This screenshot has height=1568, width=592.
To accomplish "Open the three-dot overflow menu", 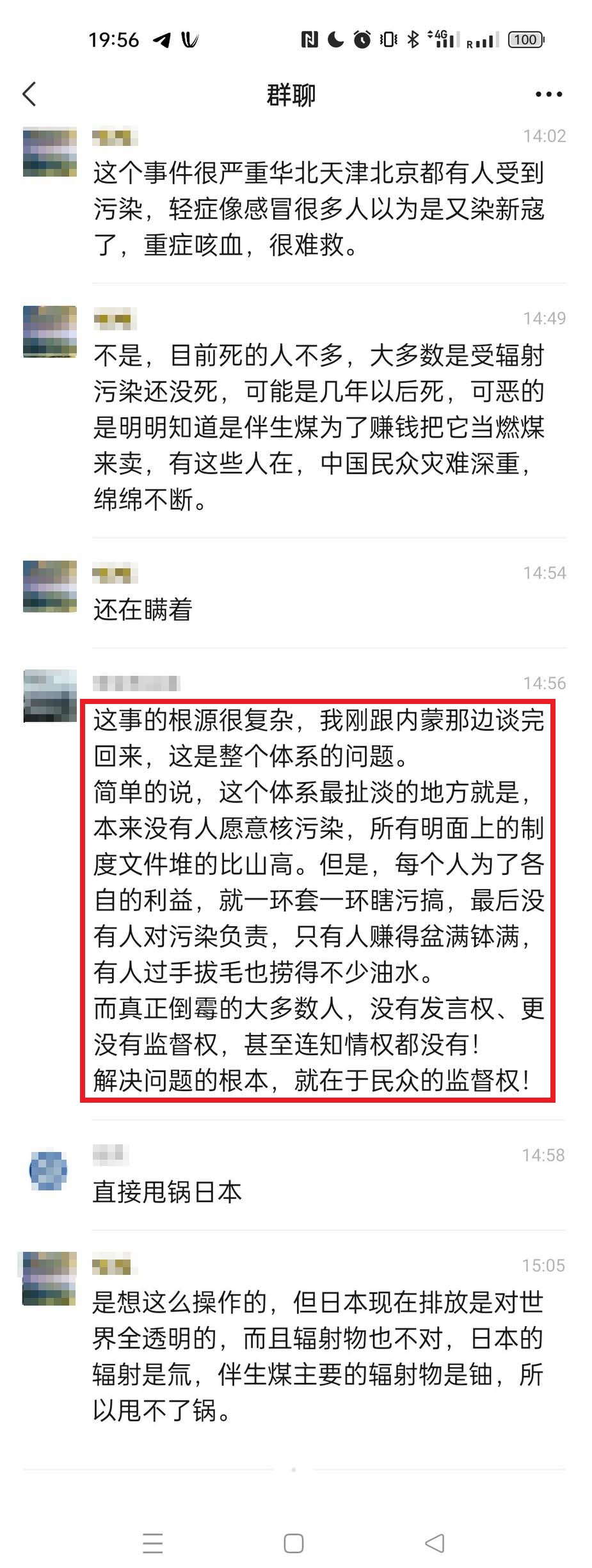I will coord(548,95).
